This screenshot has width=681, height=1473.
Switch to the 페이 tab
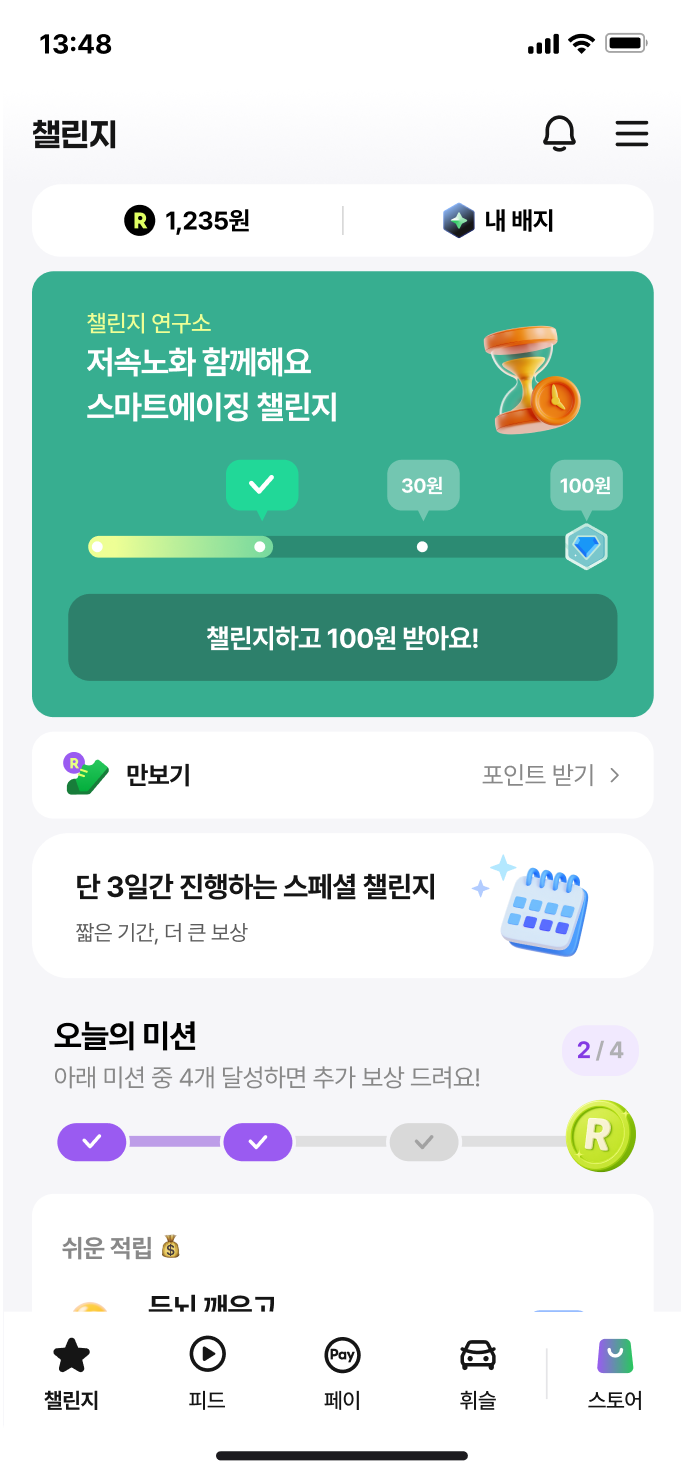(342, 1373)
